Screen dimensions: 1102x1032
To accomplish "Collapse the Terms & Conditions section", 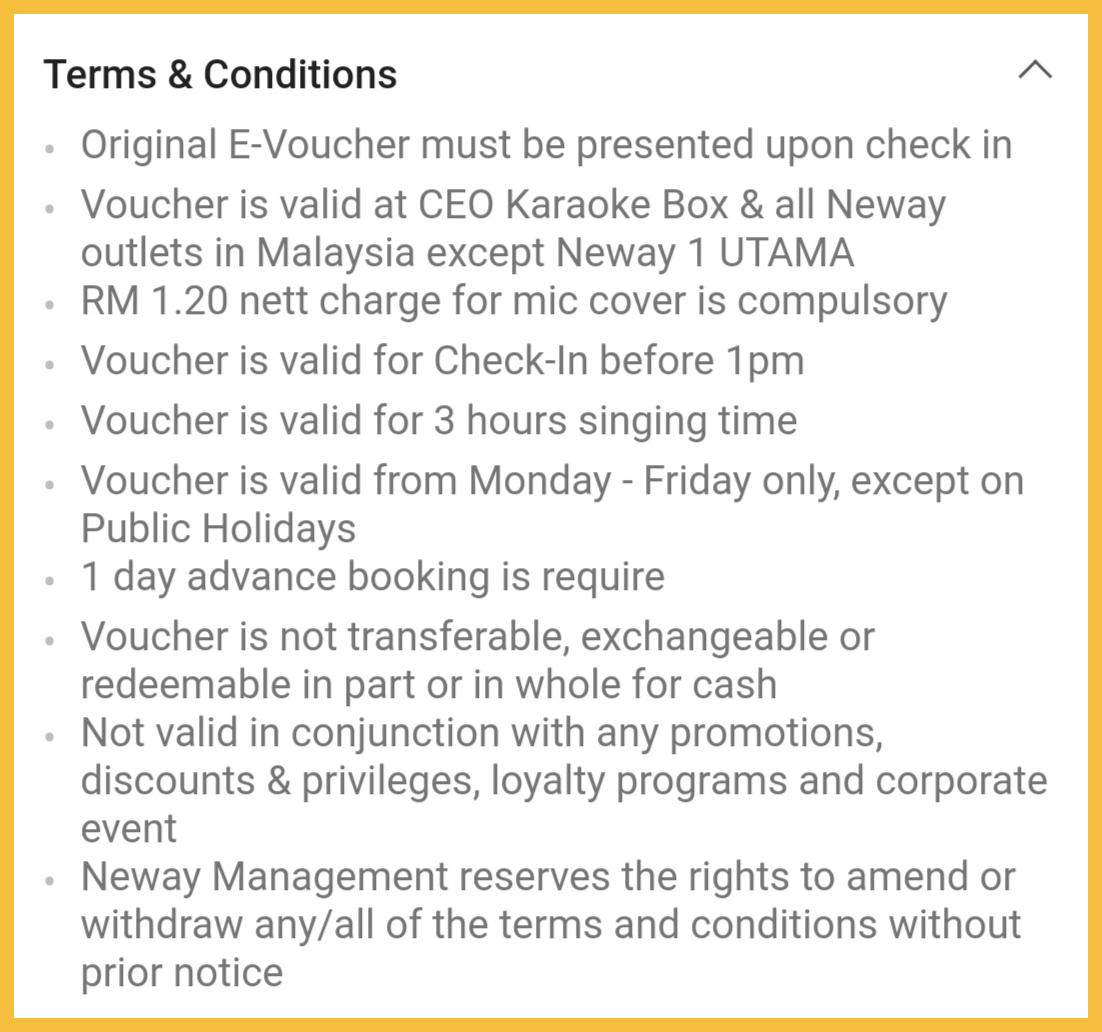I will pyautogui.click(x=1035, y=71).
